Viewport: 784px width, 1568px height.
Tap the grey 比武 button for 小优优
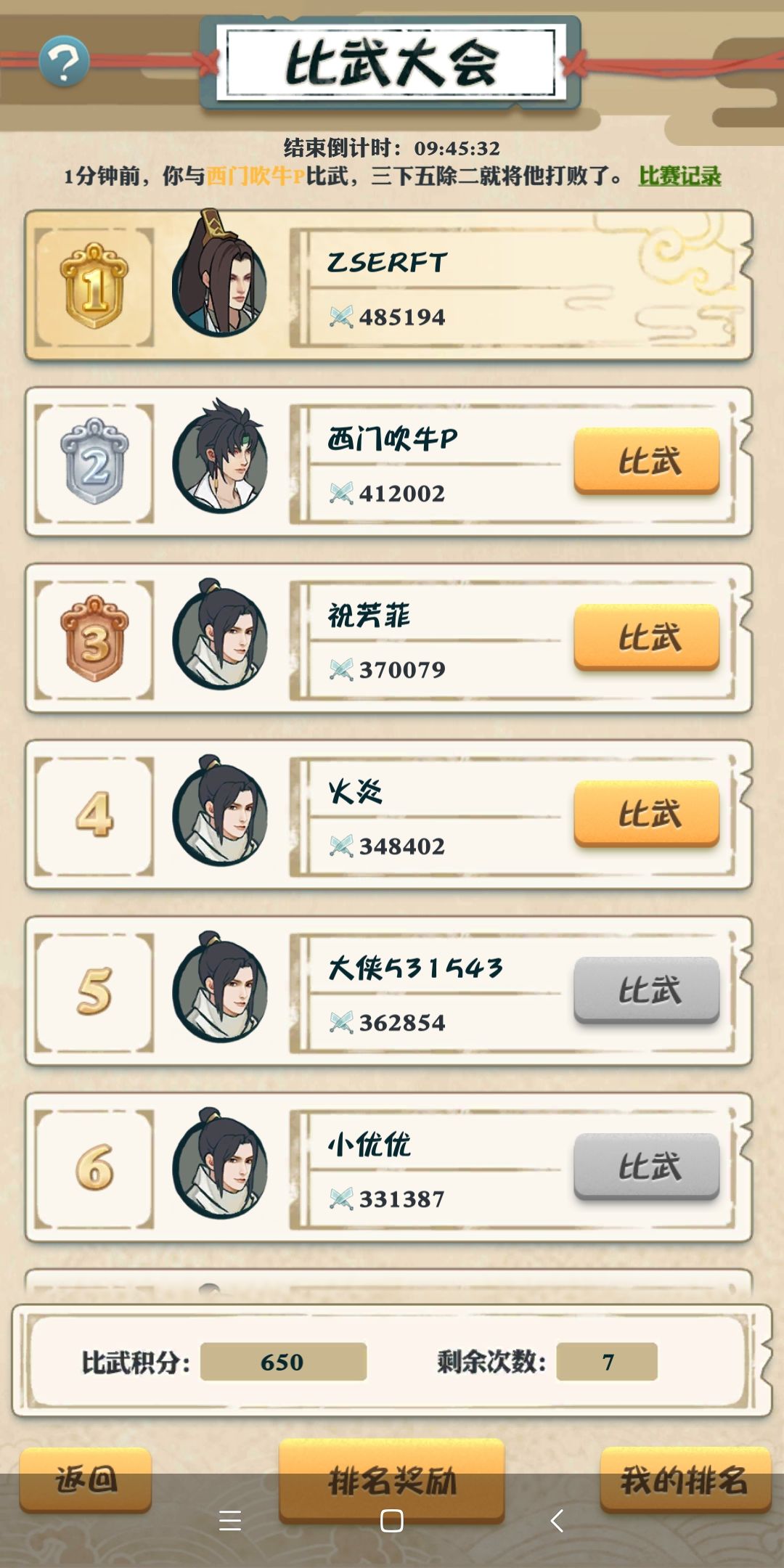click(x=647, y=1167)
